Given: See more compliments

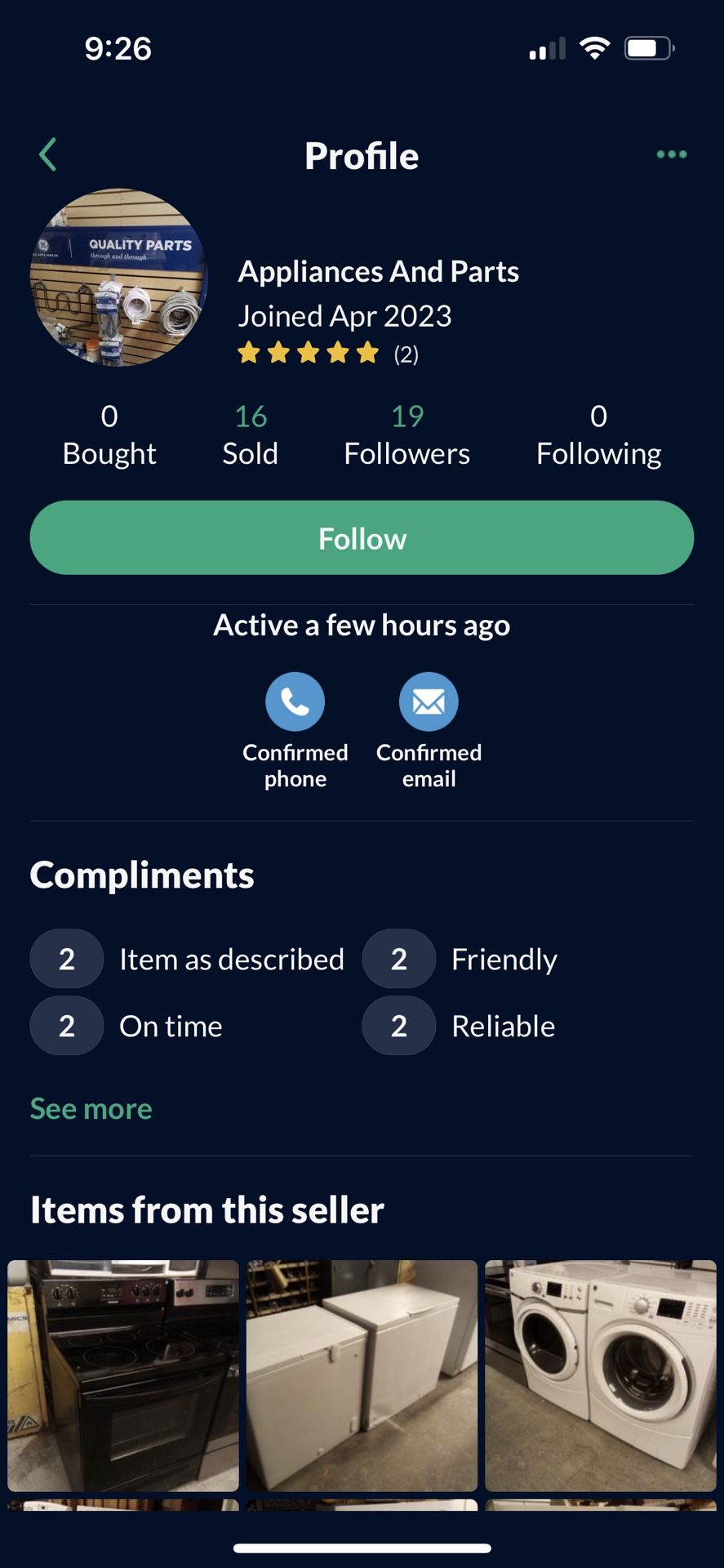Looking at the screenshot, I should click(x=90, y=1108).
